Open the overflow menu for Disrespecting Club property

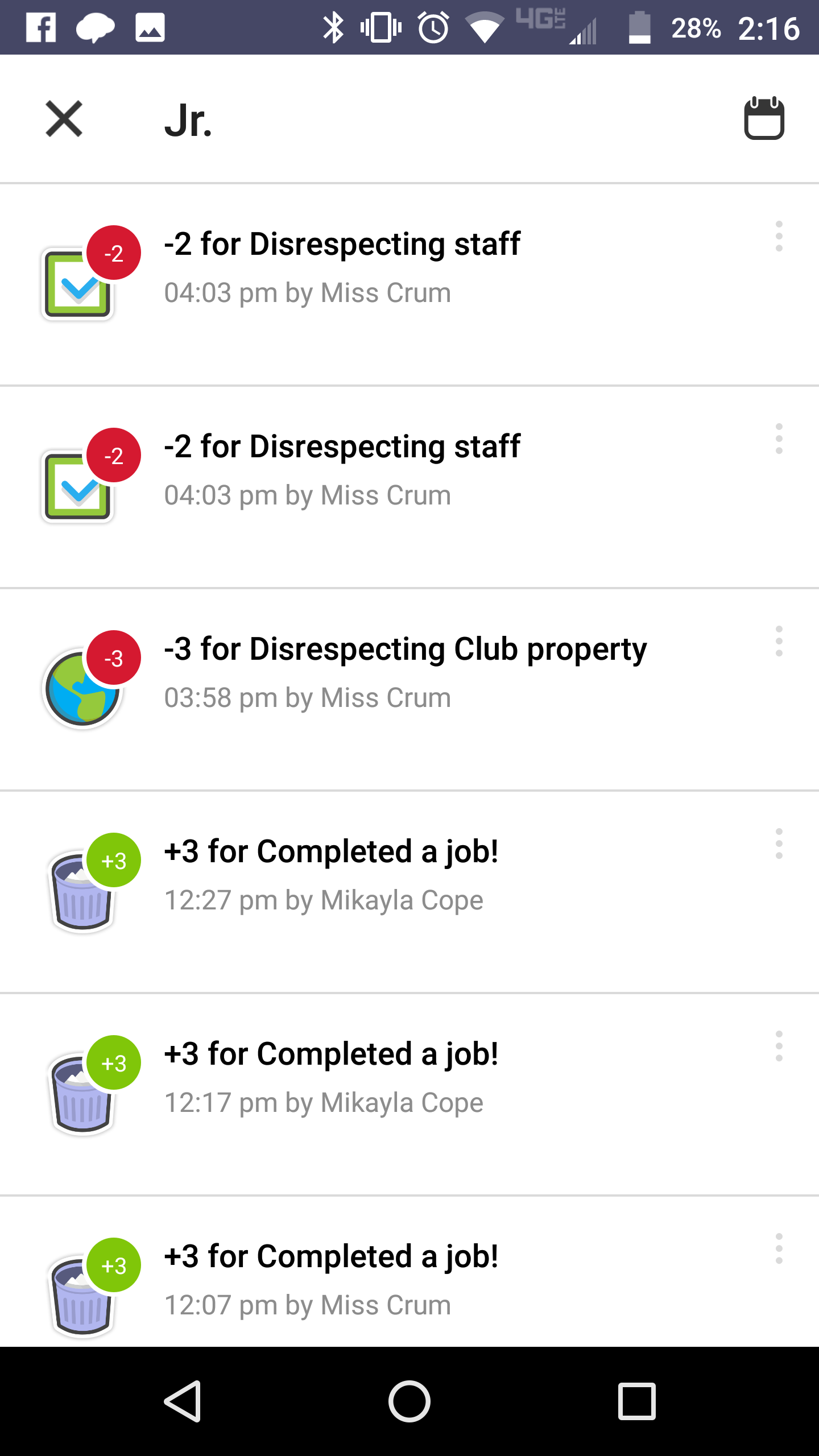pyautogui.click(x=778, y=642)
